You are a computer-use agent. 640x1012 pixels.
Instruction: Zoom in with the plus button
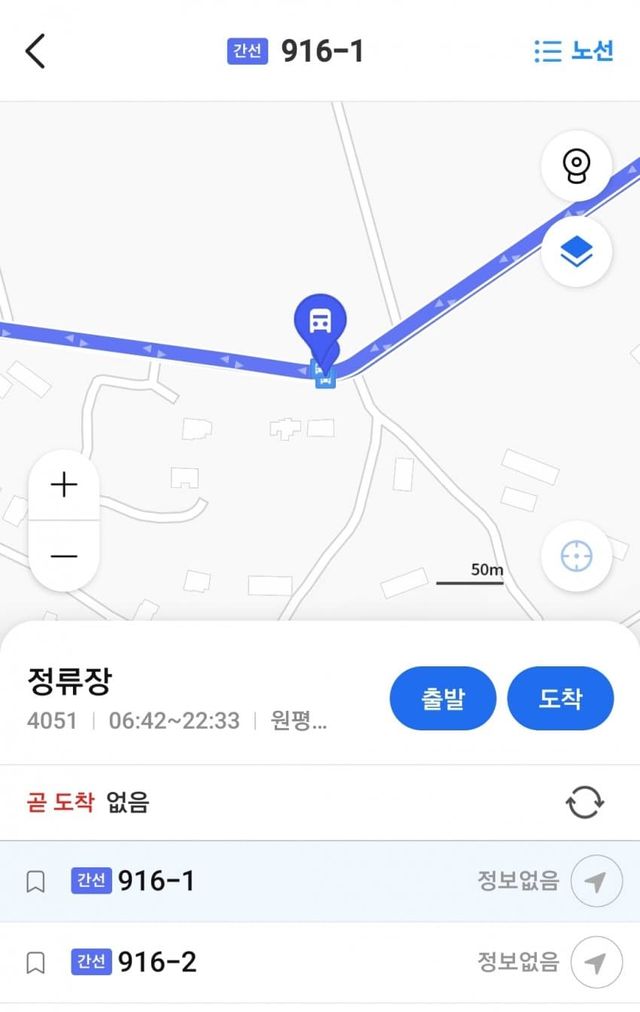(x=64, y=486)
